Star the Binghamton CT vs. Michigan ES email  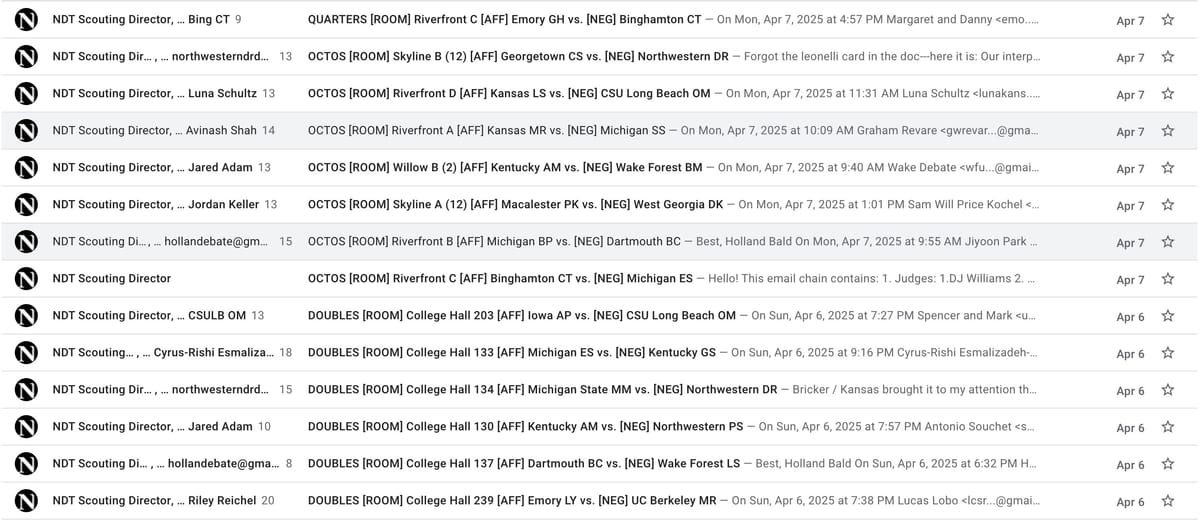point(1167,279)
